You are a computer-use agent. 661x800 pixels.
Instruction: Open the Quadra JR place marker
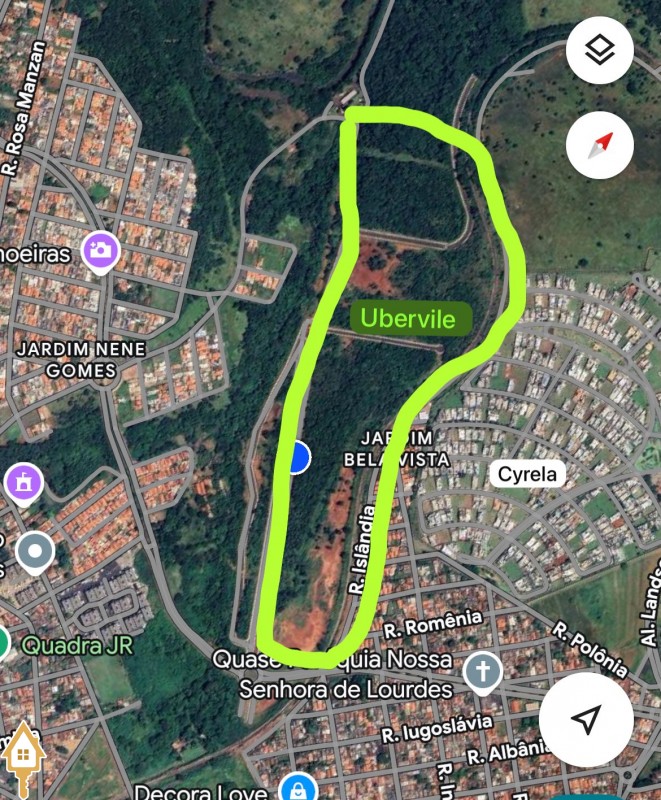3,642
